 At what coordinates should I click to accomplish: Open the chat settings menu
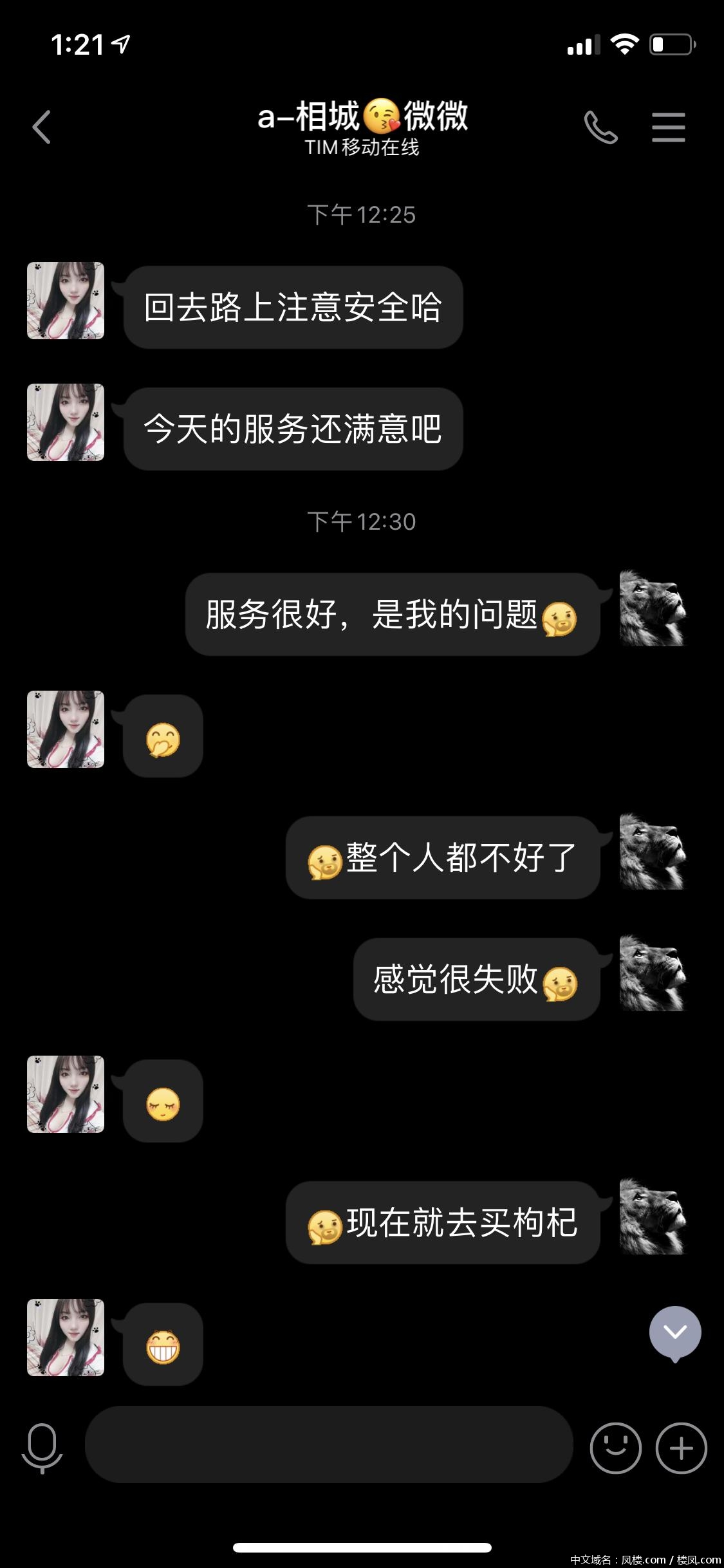[668, 127]
